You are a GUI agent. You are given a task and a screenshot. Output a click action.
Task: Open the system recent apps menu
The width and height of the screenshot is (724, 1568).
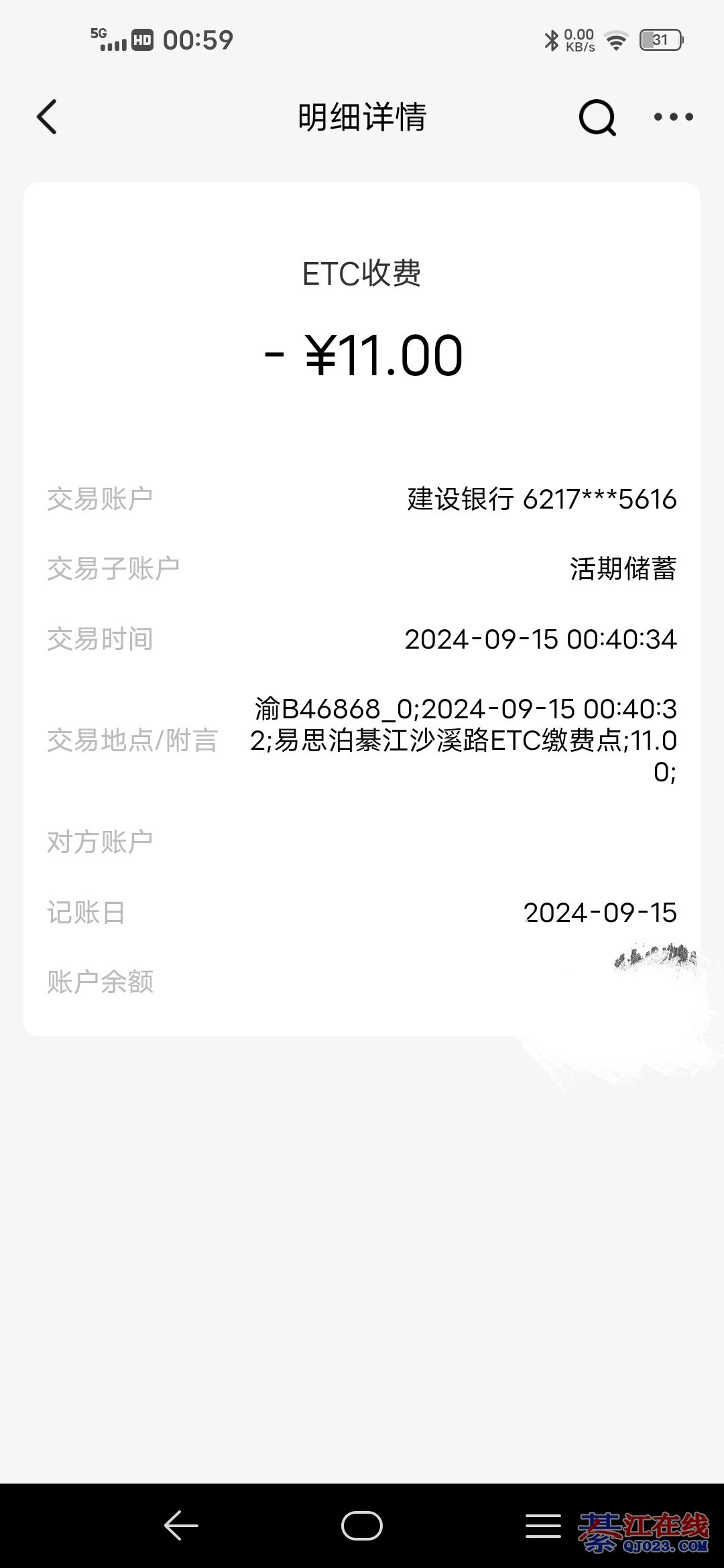pyautogui.click(x=543, y=1526)
